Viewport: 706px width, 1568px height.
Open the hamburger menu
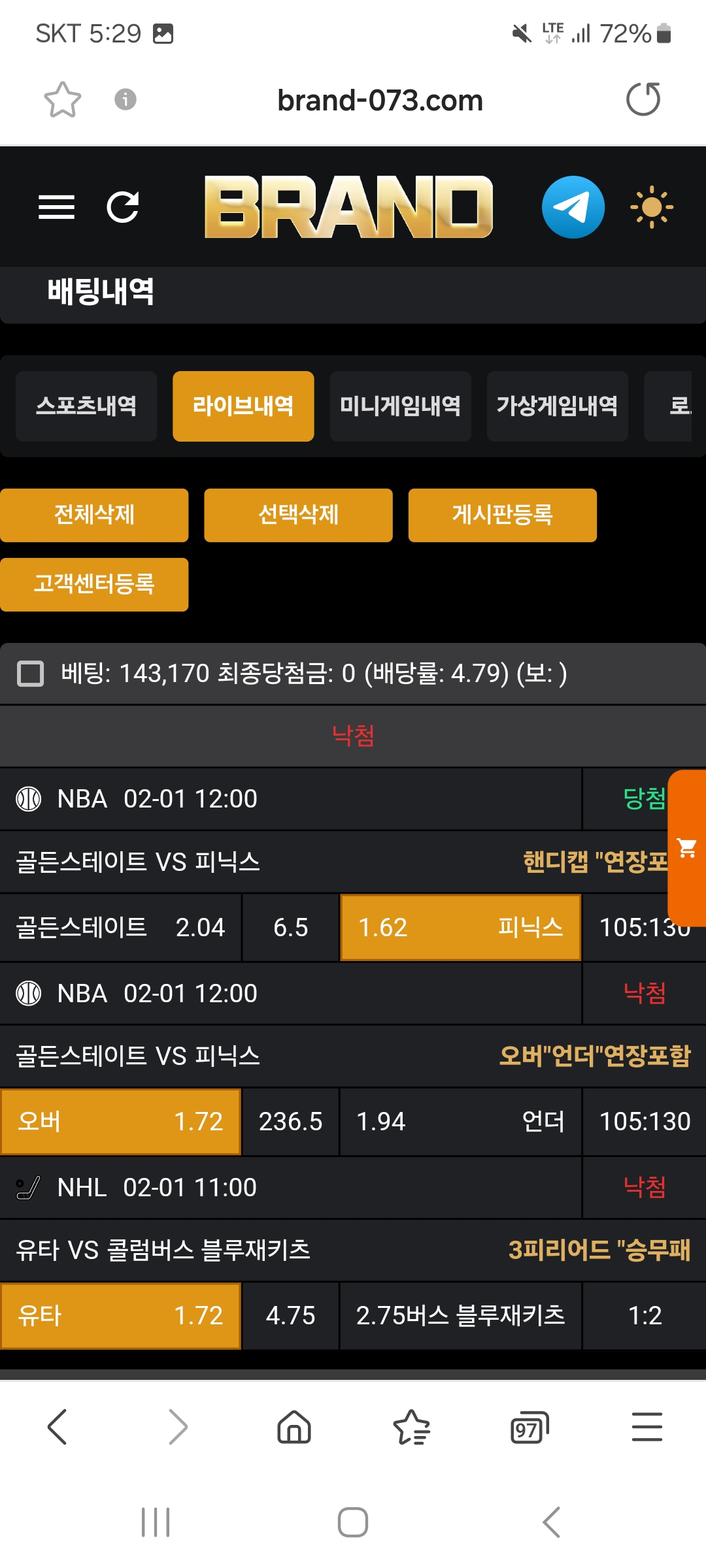coord(56,207)
